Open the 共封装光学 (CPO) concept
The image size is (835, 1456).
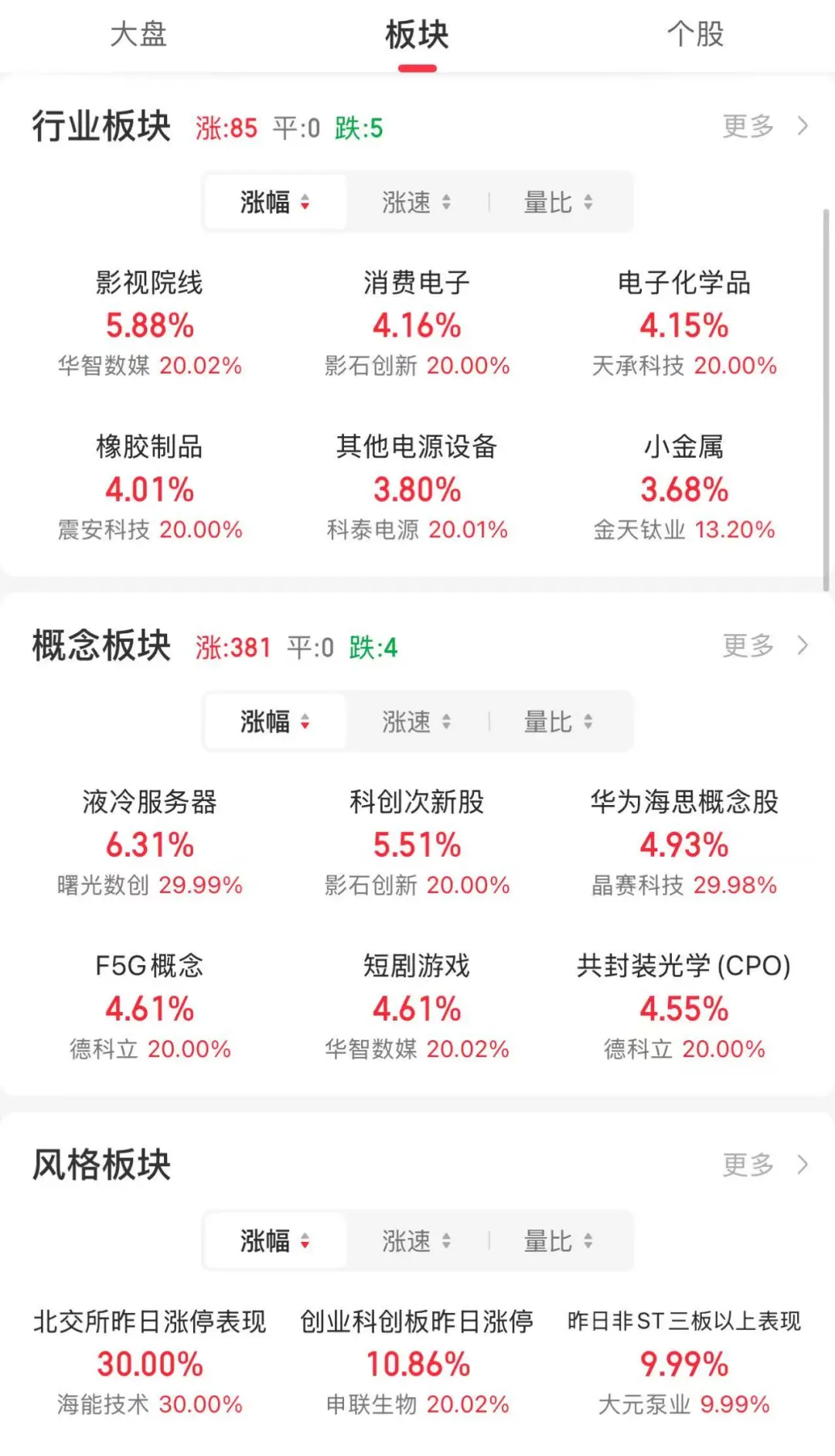pos(684,1008)
